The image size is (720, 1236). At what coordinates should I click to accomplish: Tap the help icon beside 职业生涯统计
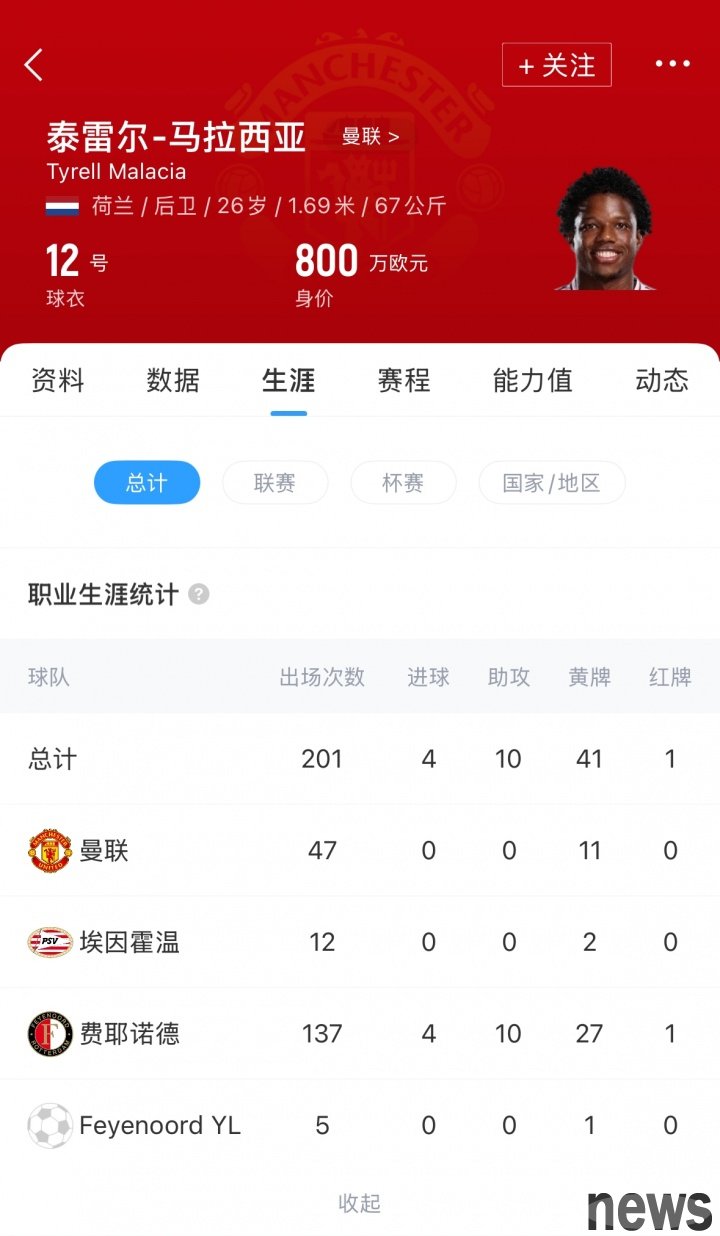pyautogui.click(x=199, y=595)
